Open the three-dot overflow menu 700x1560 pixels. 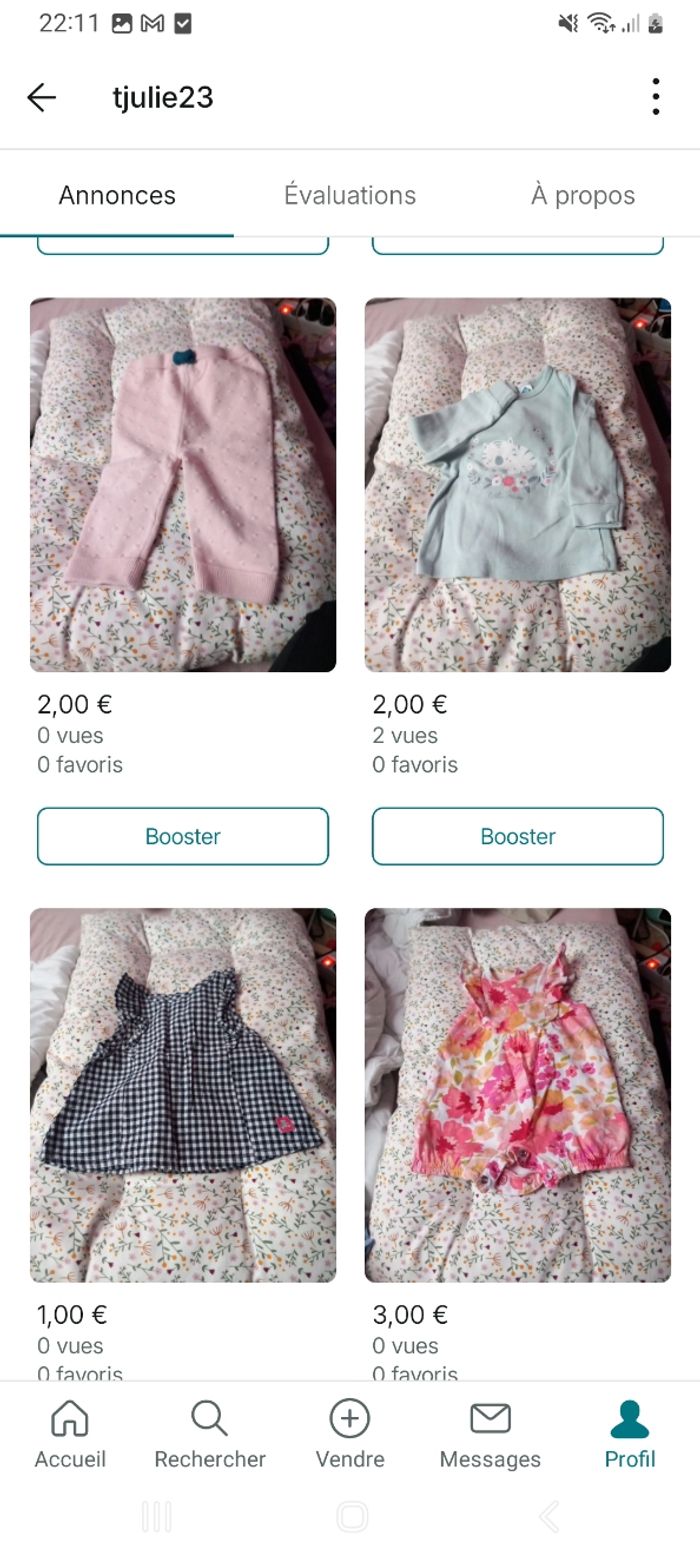[655, 97]
